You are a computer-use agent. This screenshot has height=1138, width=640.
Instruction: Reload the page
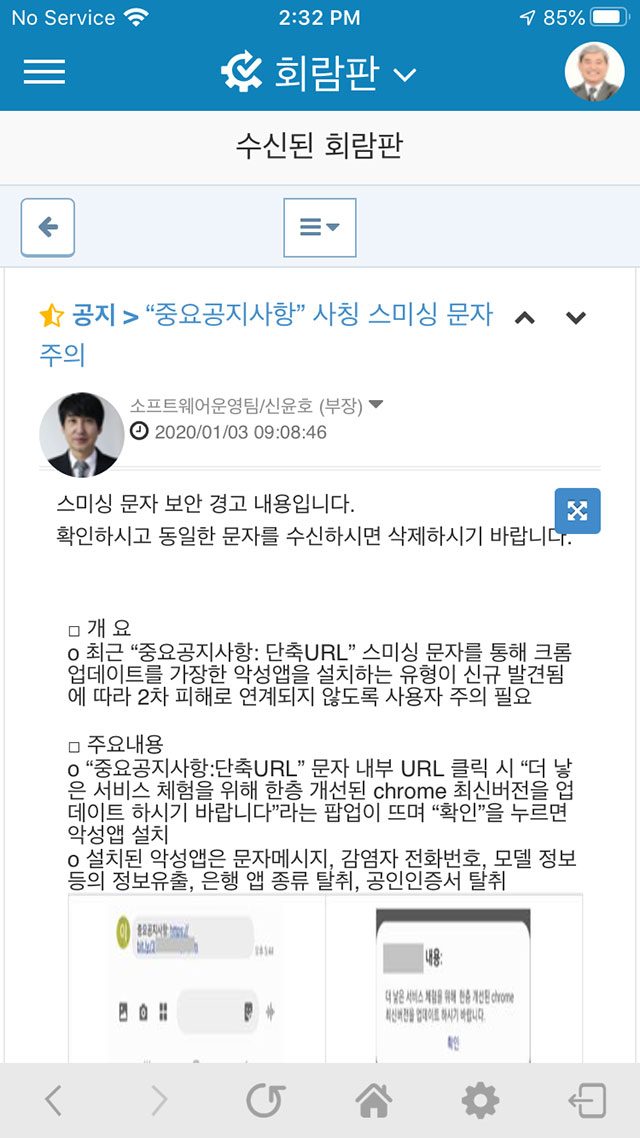click(266, 1101)
